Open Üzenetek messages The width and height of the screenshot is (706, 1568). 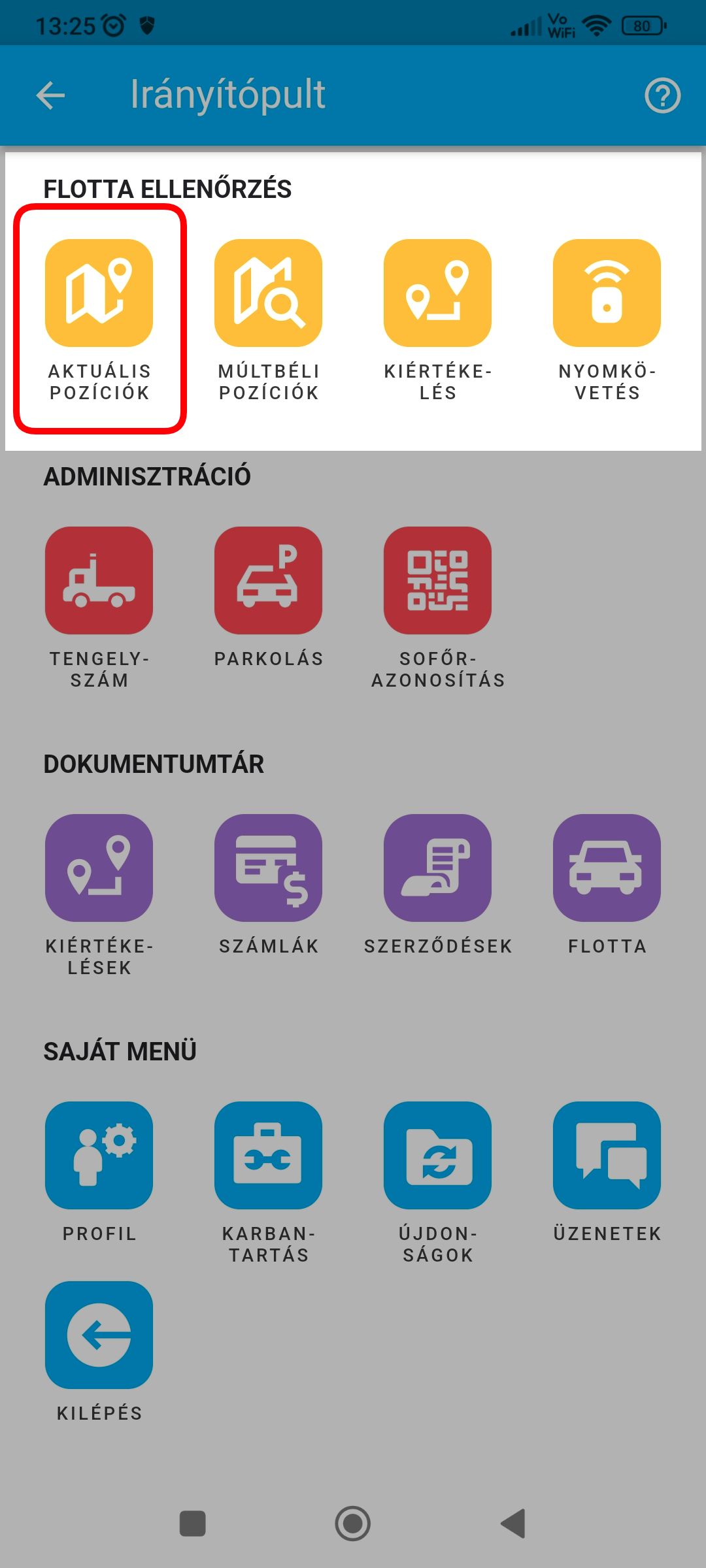tap(607, 1156)
